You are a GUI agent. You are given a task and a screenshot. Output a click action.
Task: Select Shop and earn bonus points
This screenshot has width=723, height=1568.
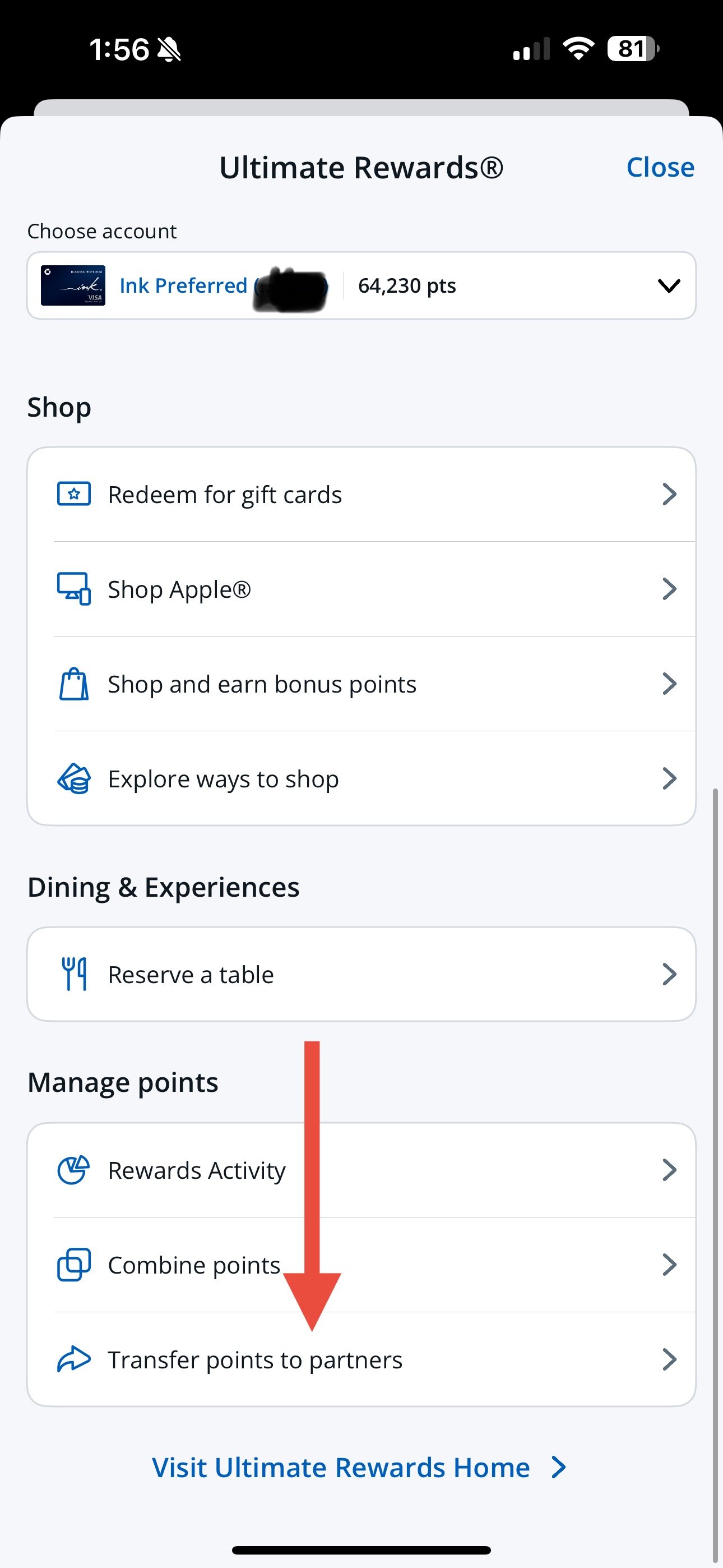click(x=361, y=684)
